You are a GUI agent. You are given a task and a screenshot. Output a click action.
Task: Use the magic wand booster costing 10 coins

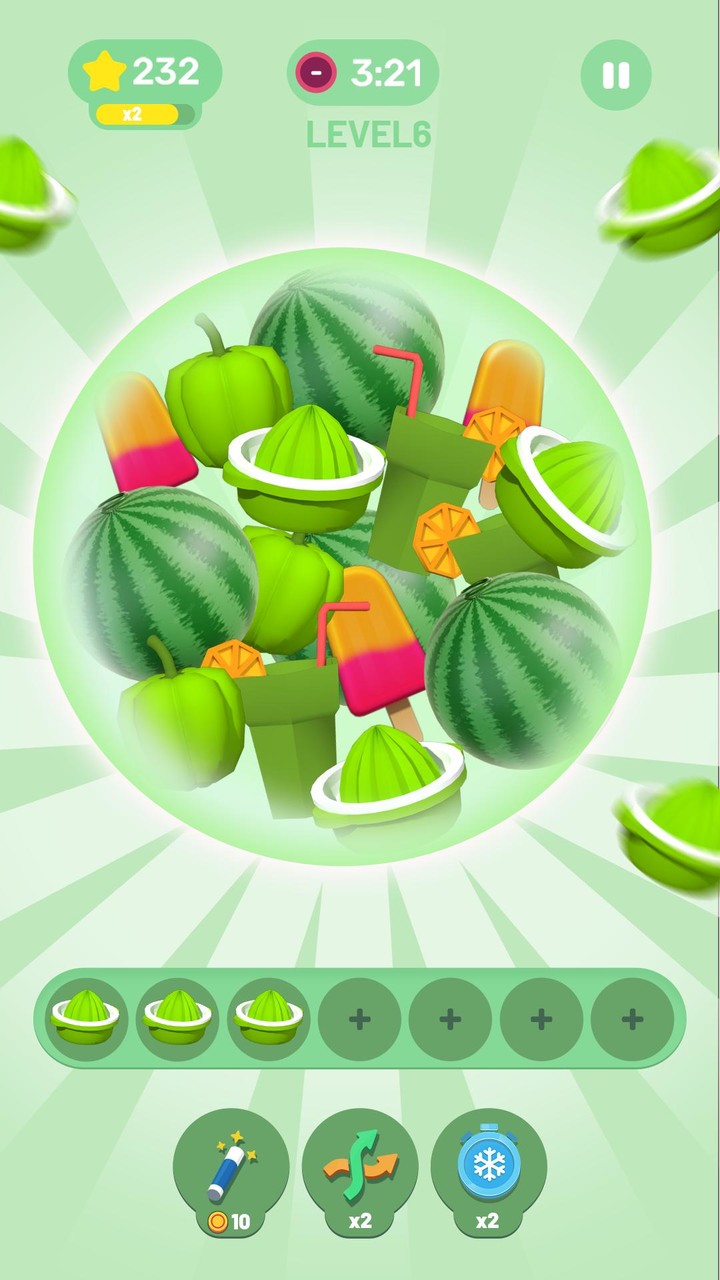click(231, 1166)
